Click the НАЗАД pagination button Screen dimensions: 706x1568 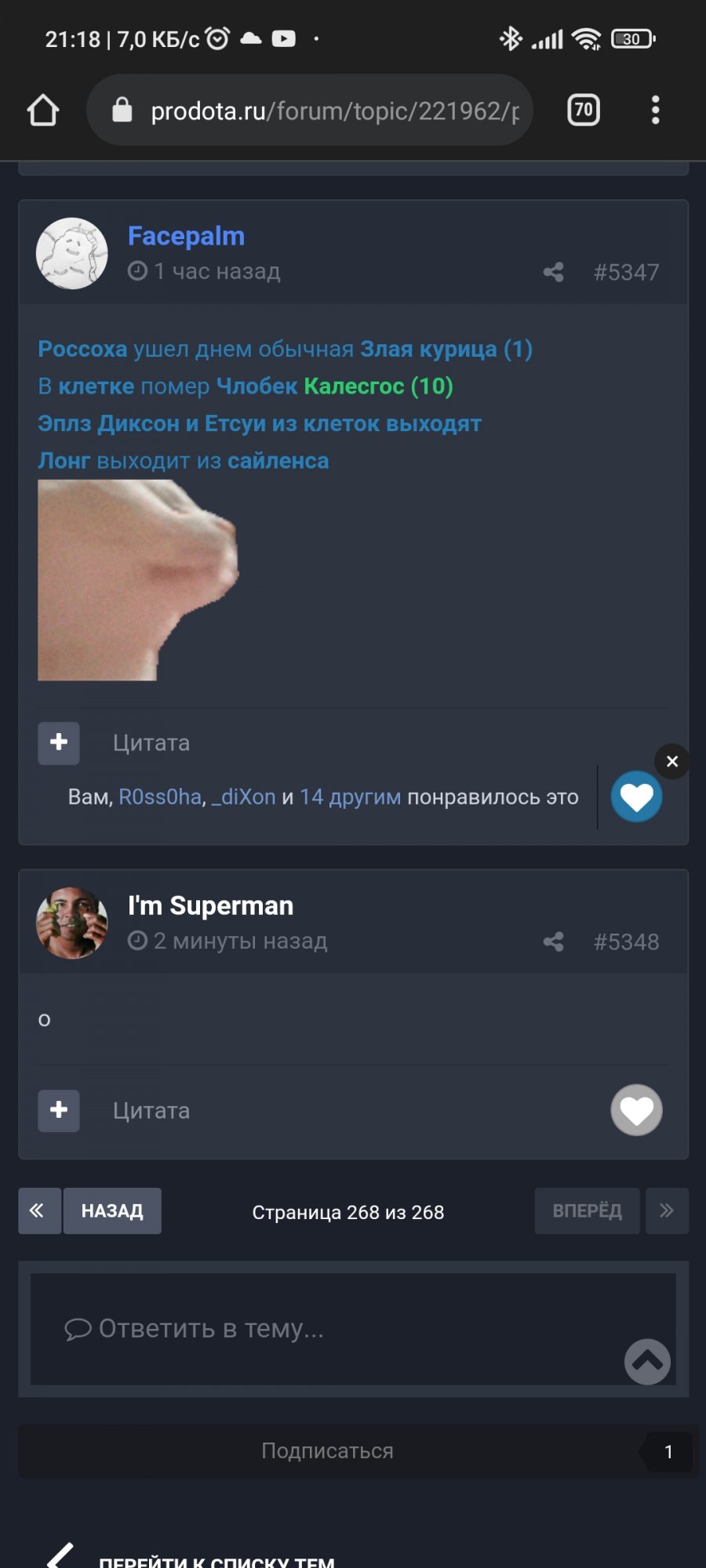point(112,1210)
